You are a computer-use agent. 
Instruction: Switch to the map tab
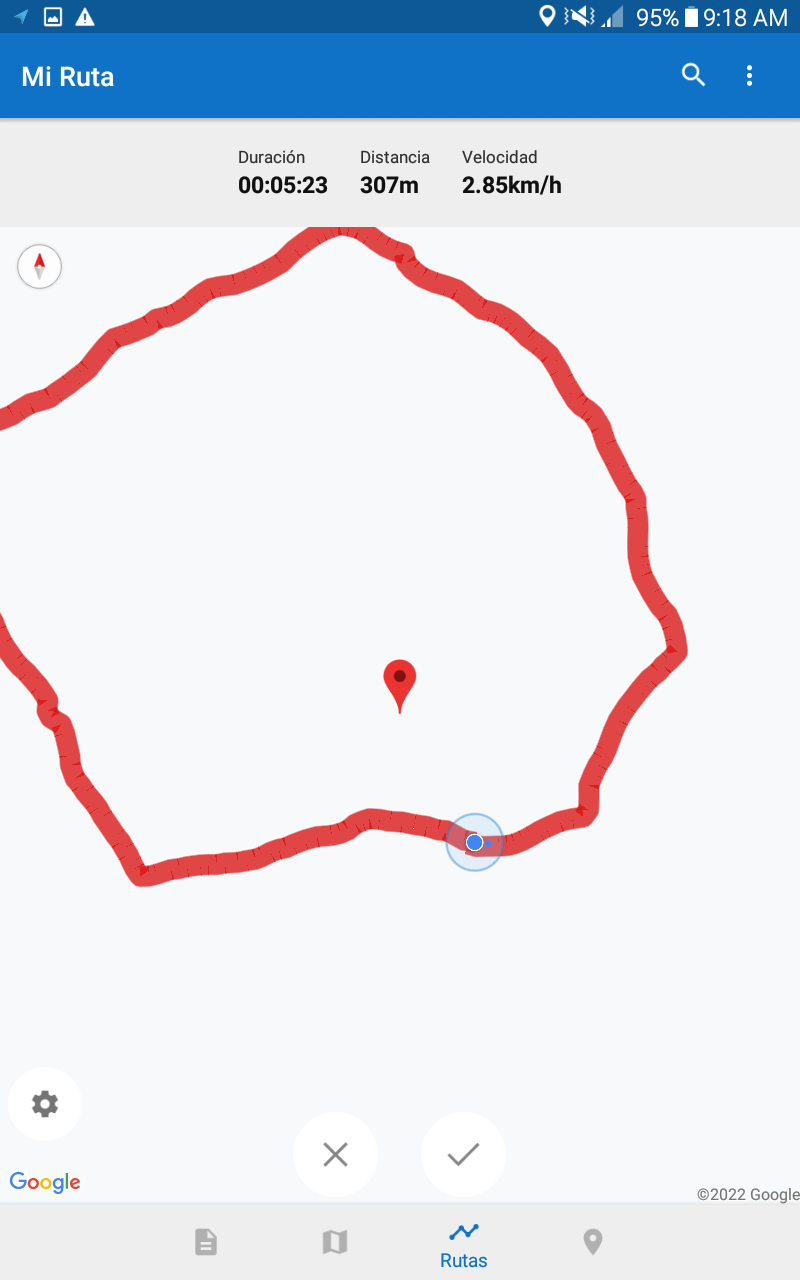pos(334,1242)
